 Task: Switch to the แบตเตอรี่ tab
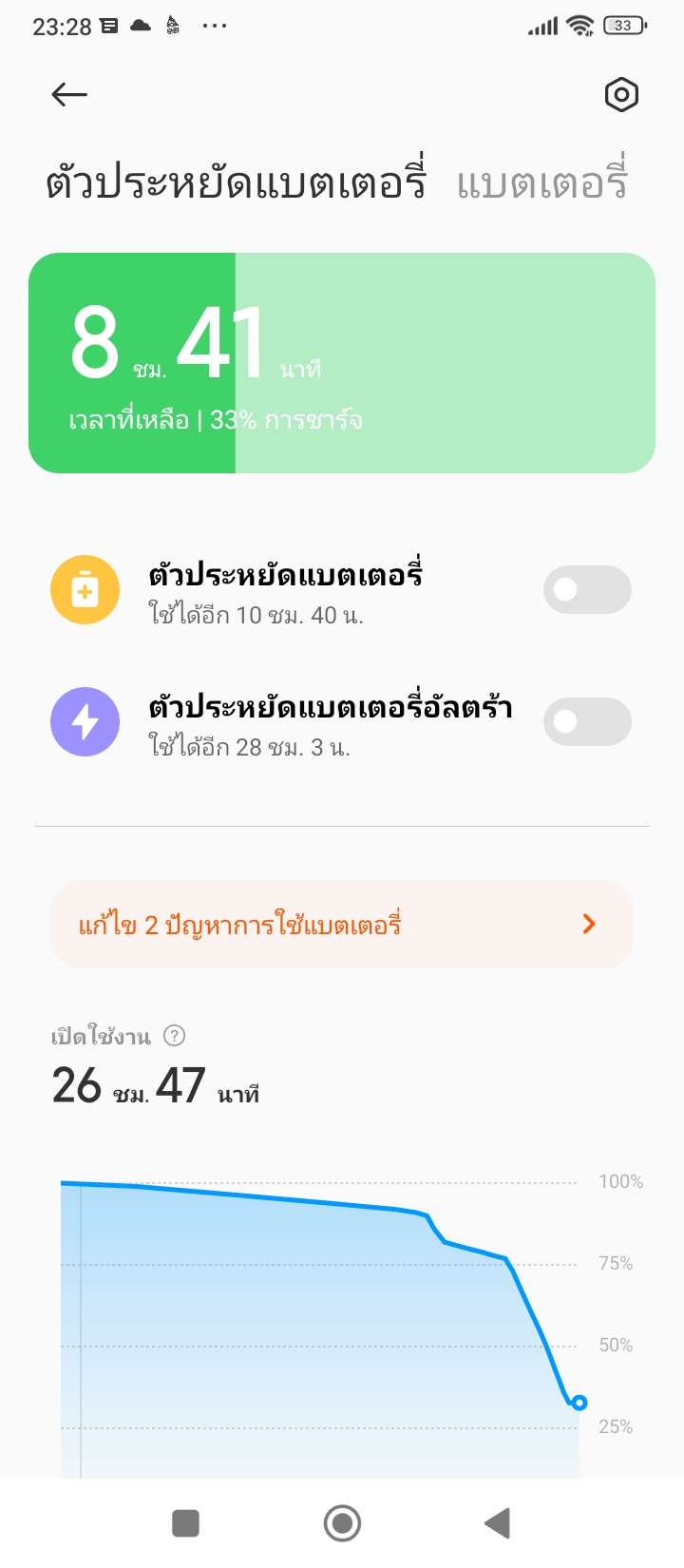click(542, 182)
